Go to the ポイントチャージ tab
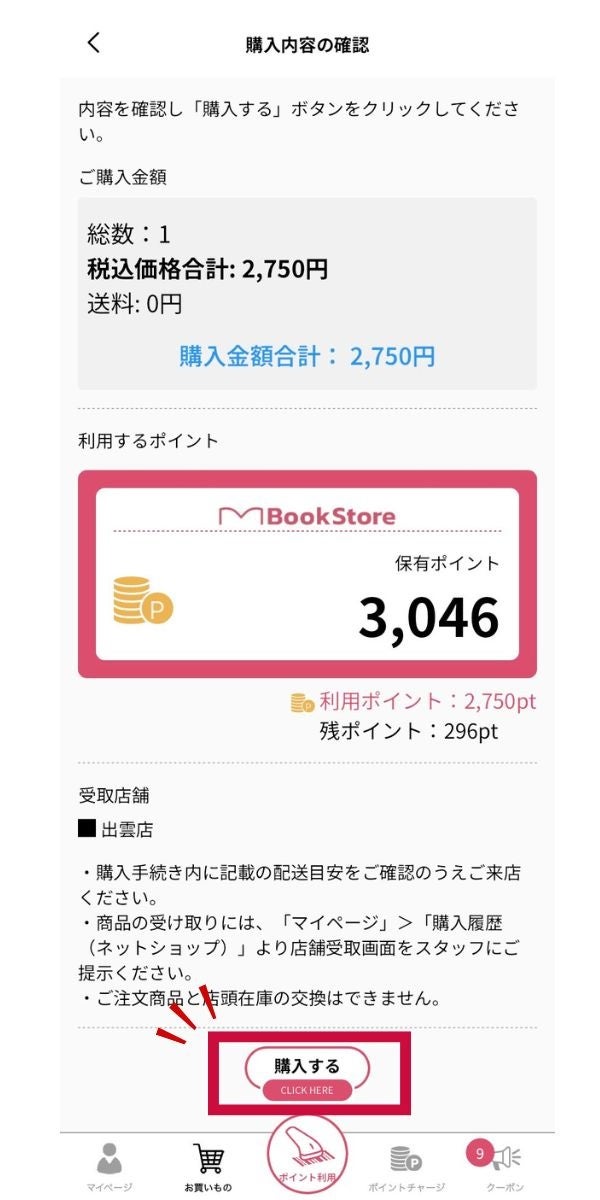Image resolution: width=600 pixels, height=1200 pixels. pos(406,1166)
